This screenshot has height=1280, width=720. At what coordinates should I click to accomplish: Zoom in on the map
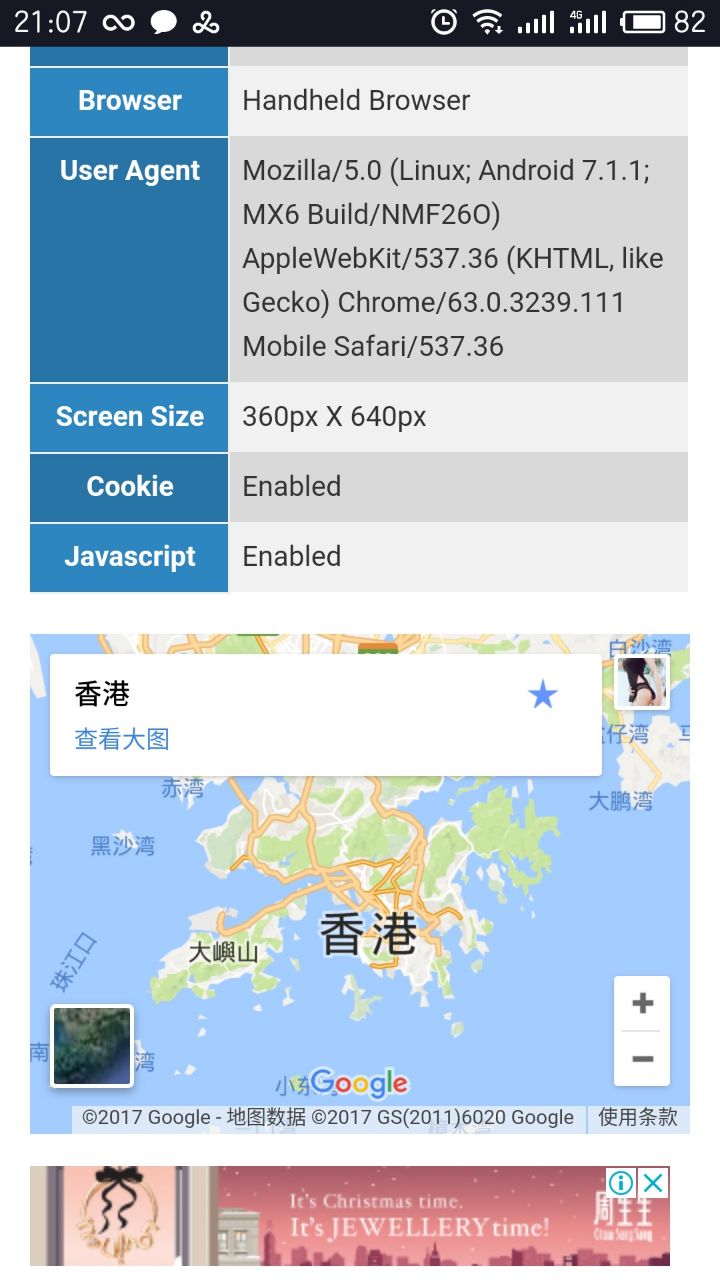coord(642,1003)
